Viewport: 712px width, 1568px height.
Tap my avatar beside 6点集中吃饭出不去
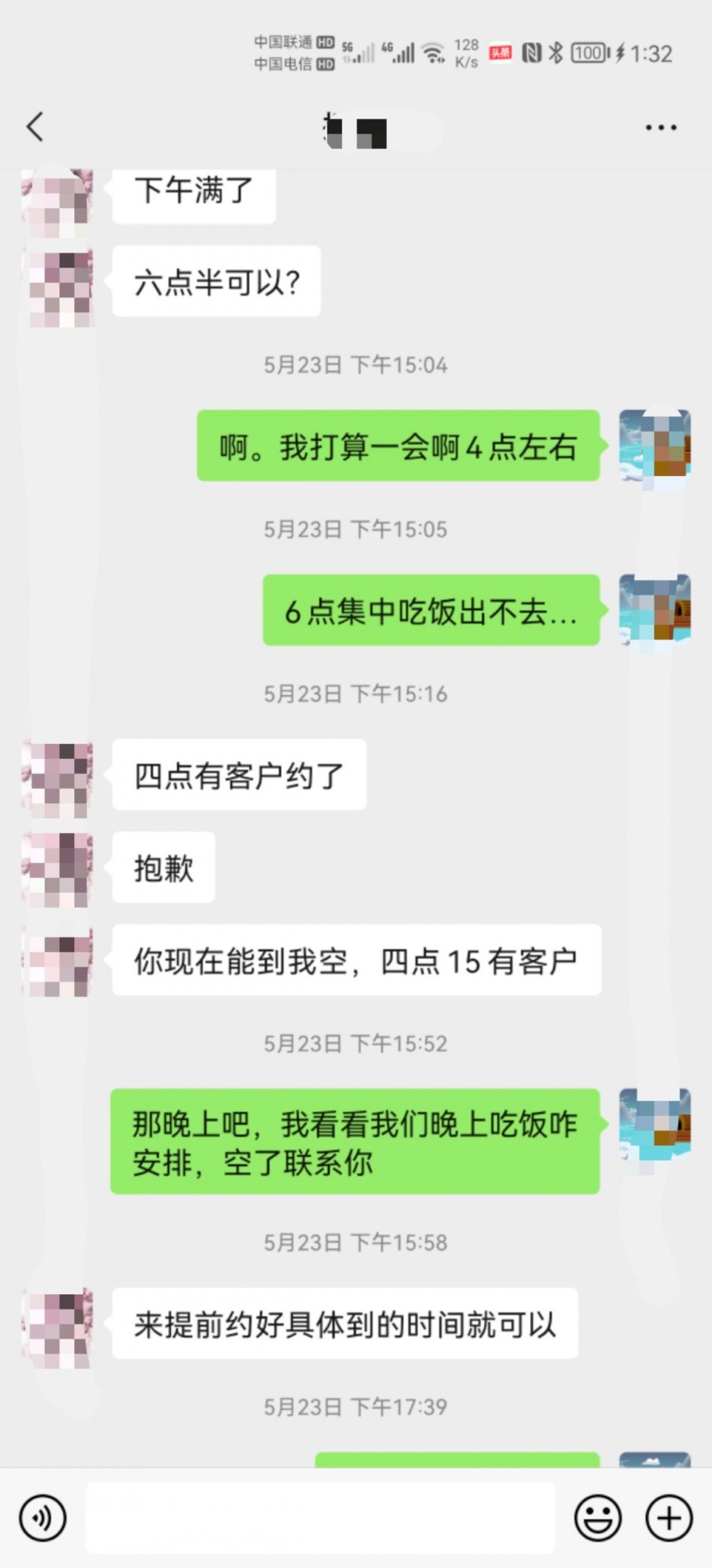[654, 610]
